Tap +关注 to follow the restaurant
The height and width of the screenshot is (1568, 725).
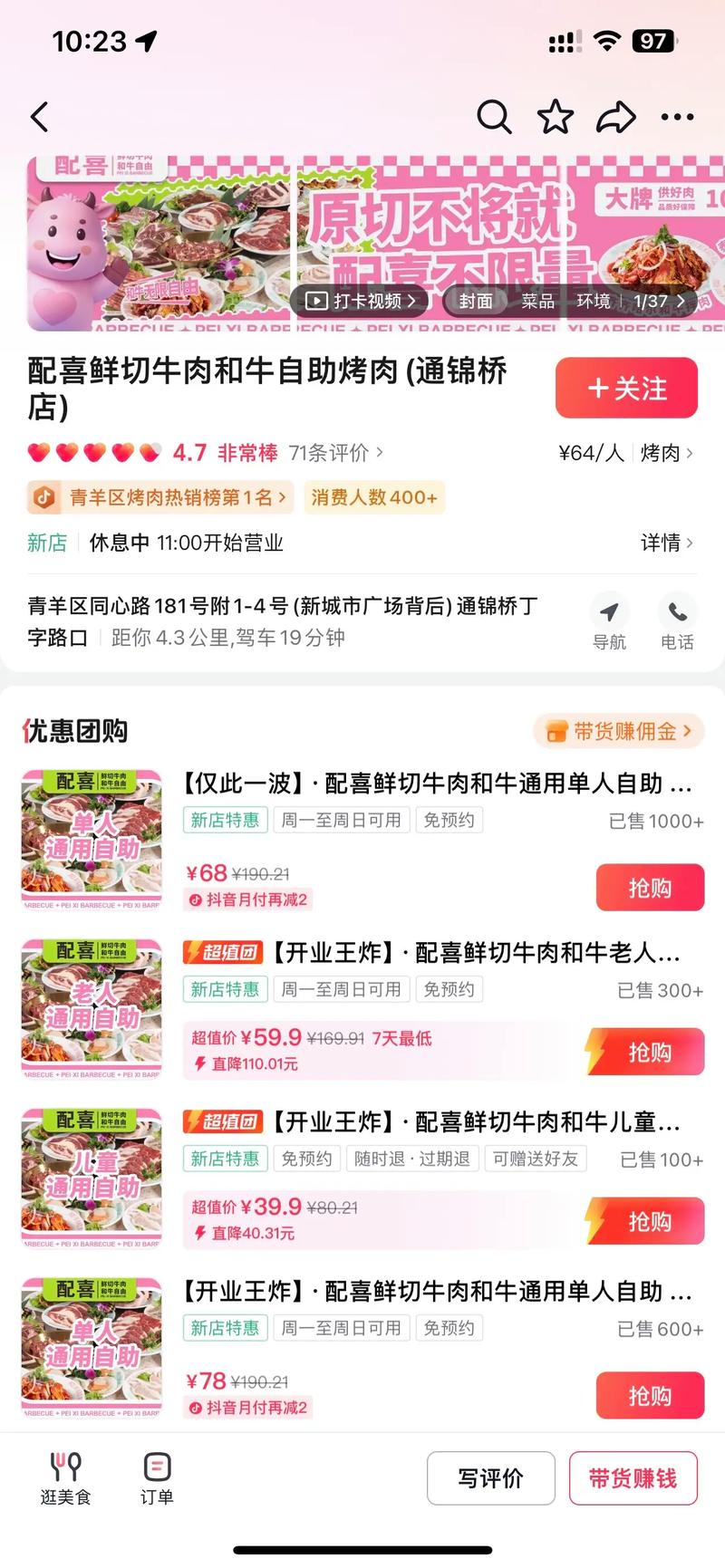pyautogui.click(x=626, y=388)
